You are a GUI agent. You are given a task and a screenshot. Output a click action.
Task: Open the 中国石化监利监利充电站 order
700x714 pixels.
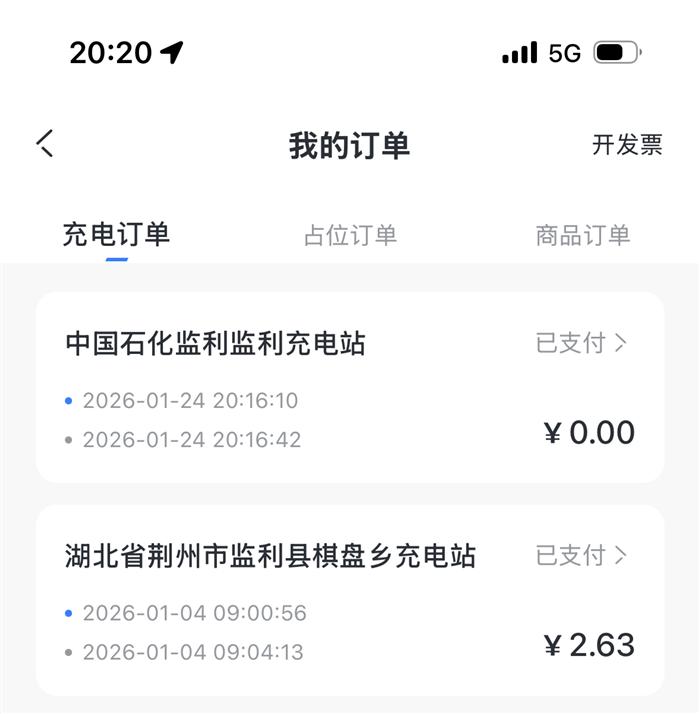[x=350, y=388]
